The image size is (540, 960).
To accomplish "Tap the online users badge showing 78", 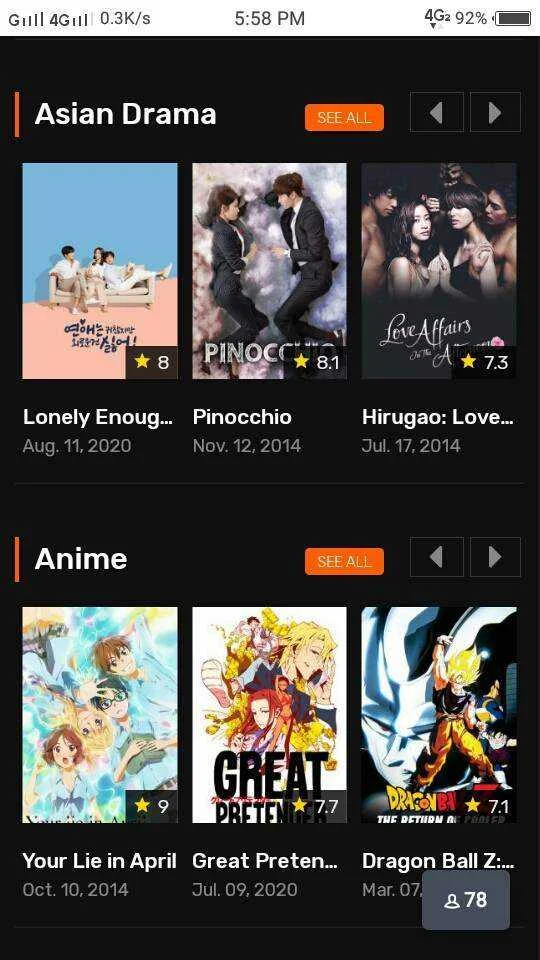I will pos(466,900).
